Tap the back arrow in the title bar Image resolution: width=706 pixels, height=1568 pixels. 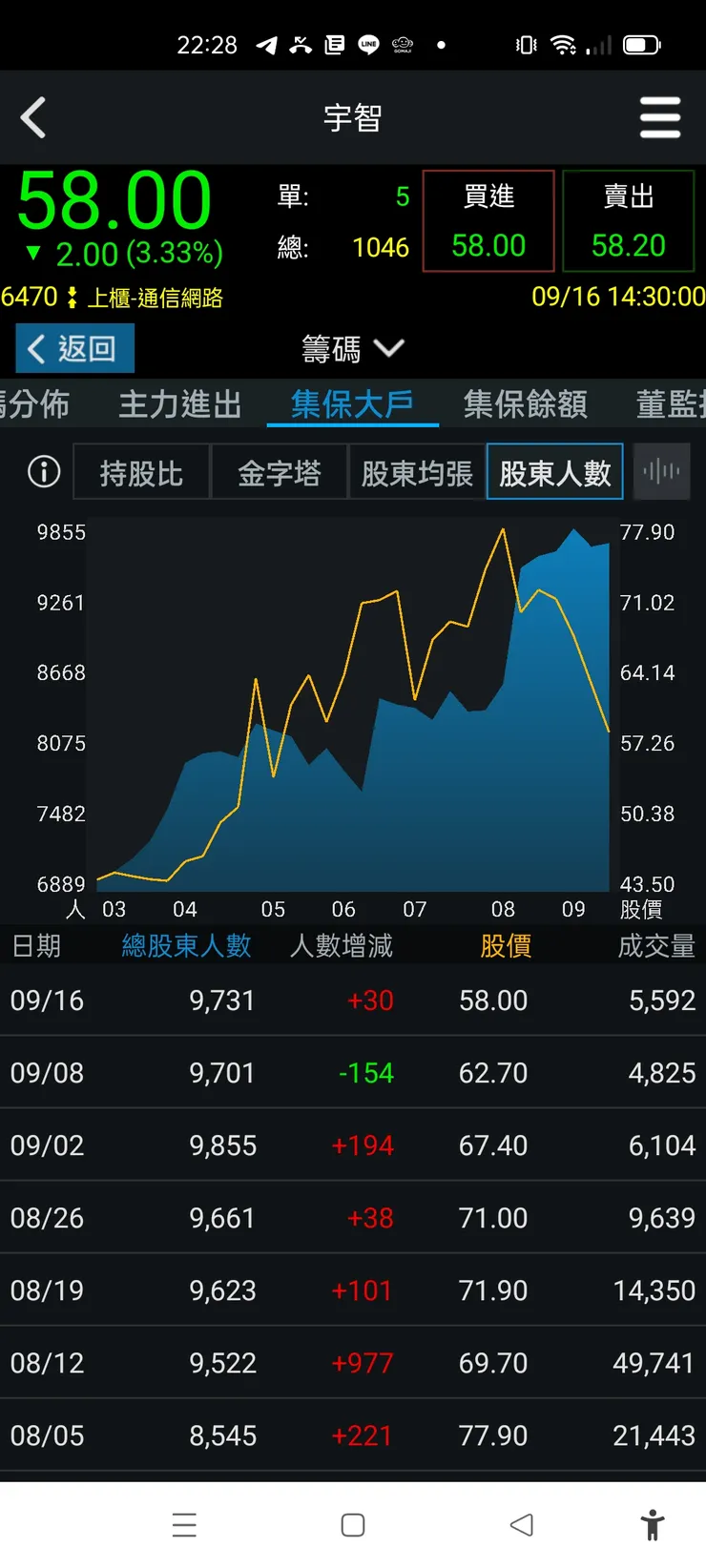coord(32,116)
